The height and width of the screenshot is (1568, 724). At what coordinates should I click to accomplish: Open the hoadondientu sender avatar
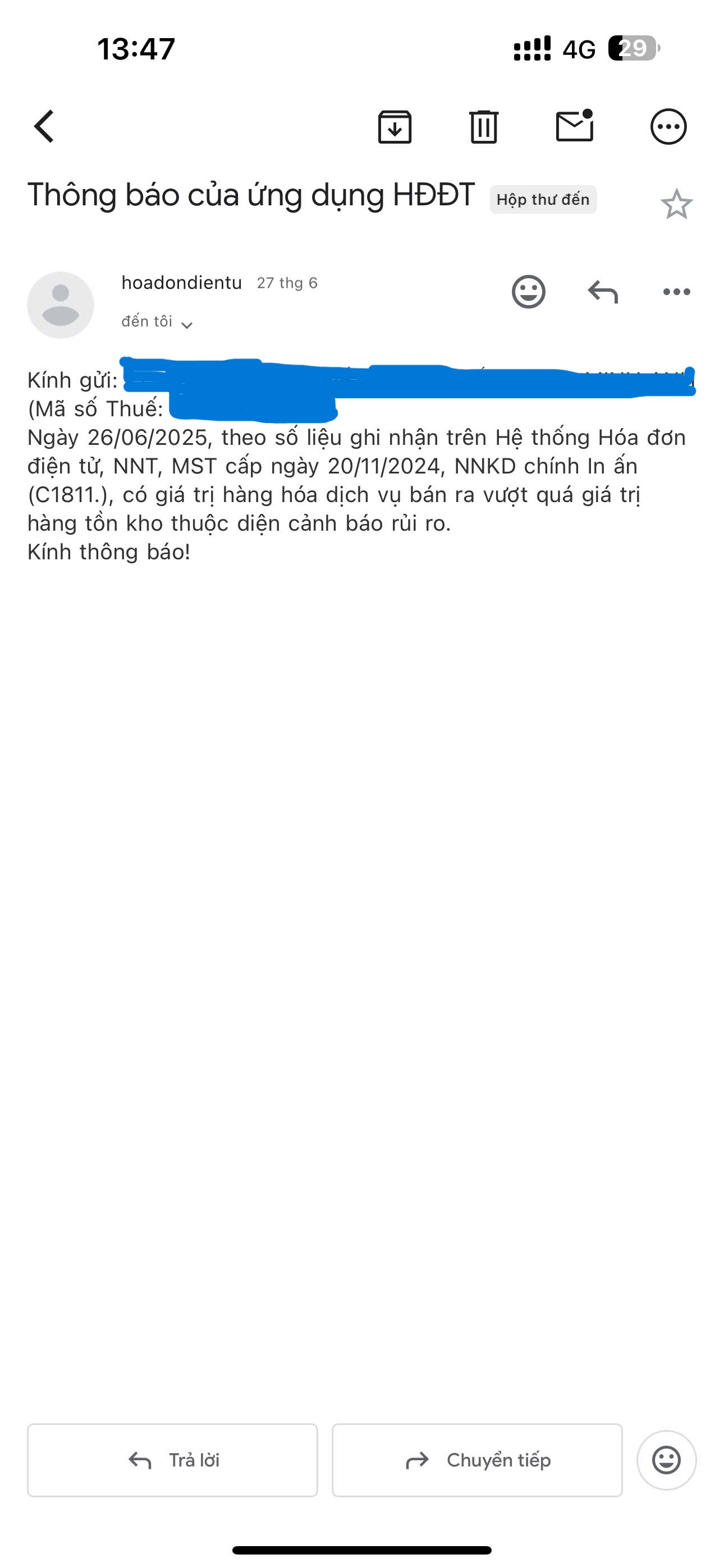[61, 305]
